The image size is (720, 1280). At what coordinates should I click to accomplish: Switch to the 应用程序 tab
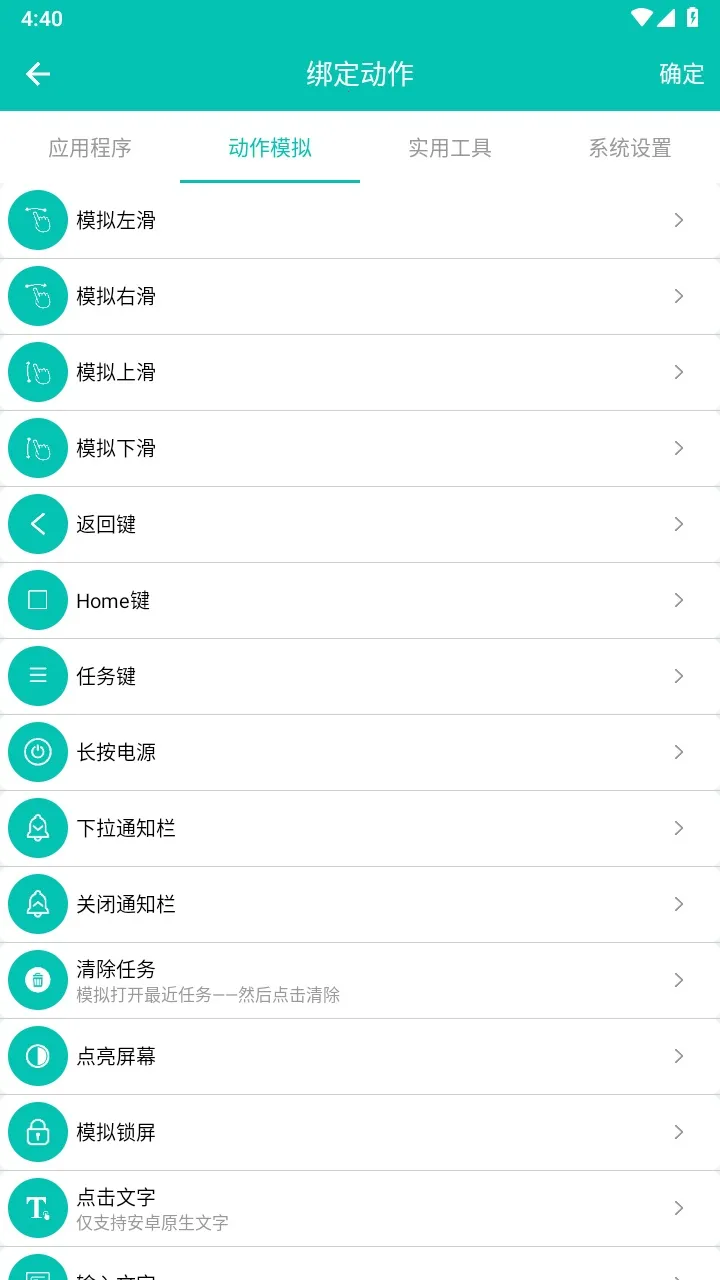tap(90, 148)
